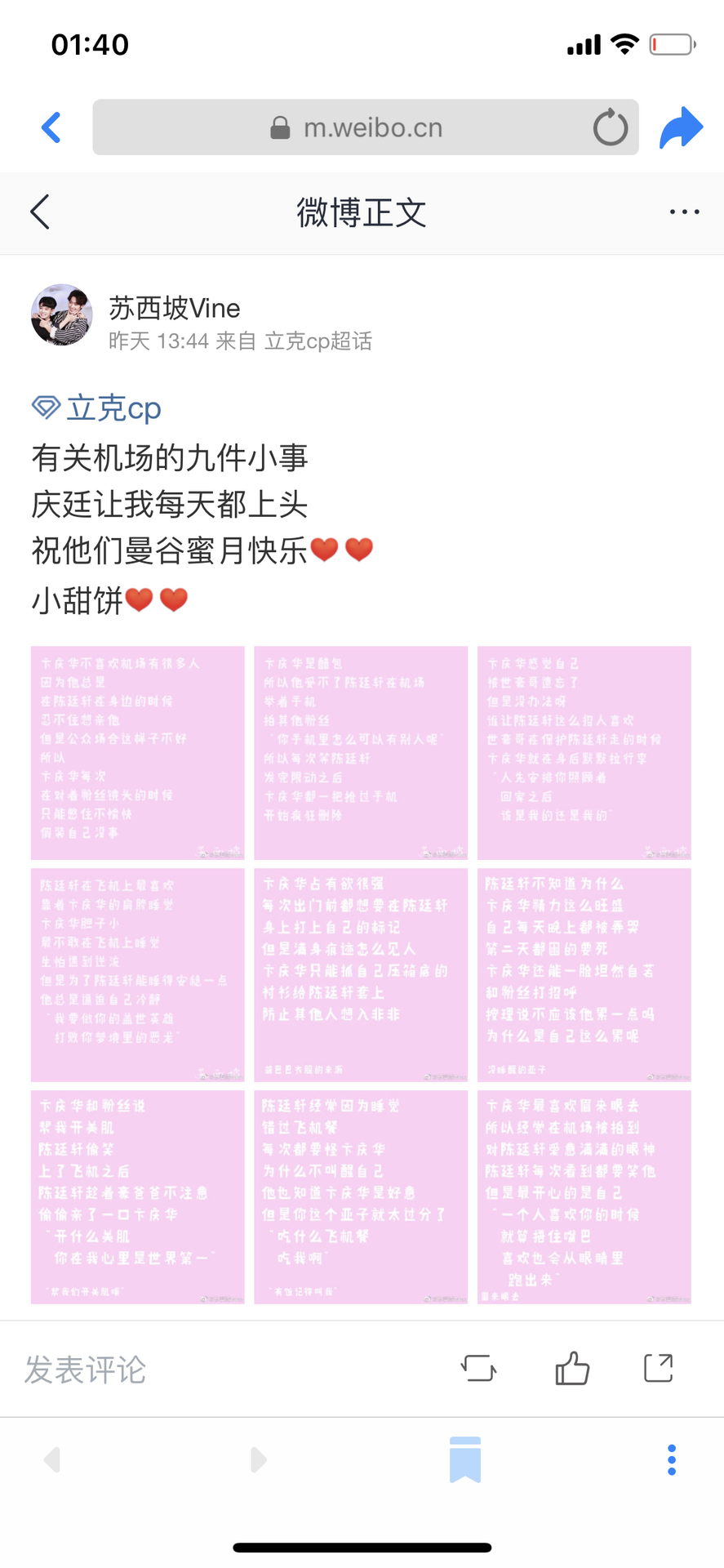Return from 微博正文 using the back chevron
724x1568 pixels.
pos(40,212)
